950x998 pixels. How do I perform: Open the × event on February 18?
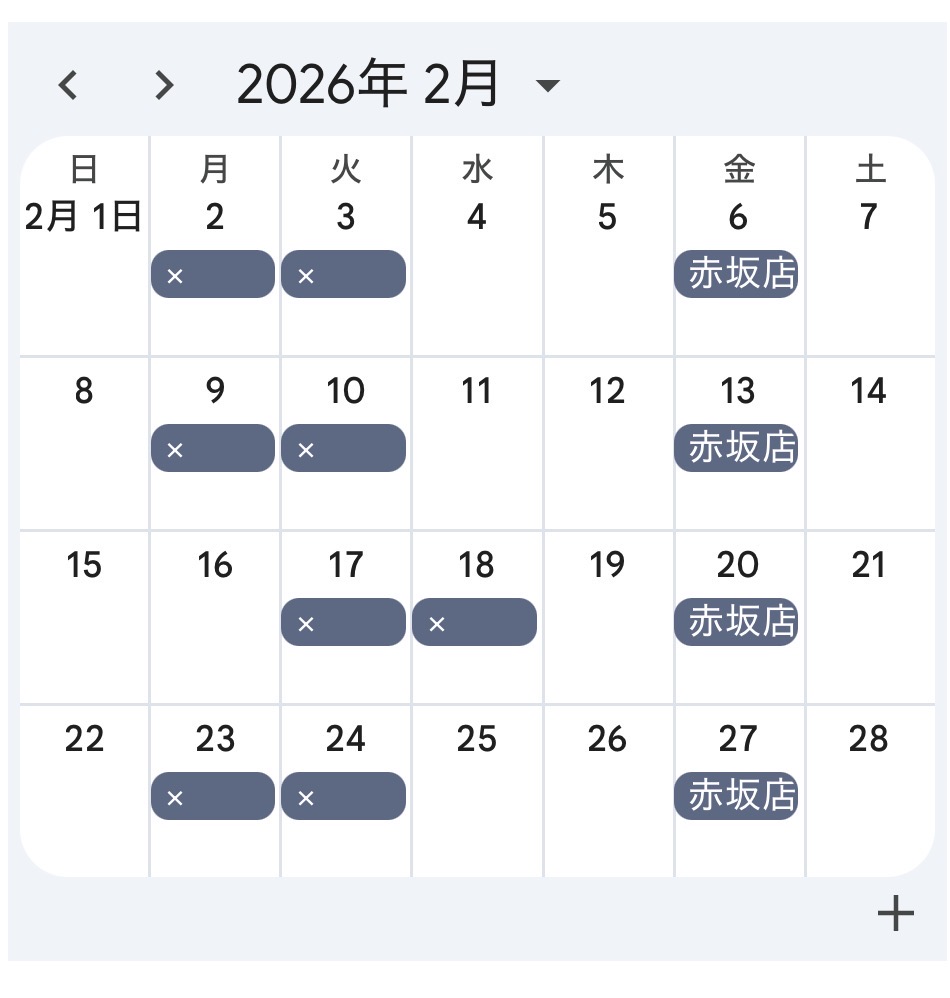pyautogui.click(x=474, y=623)
